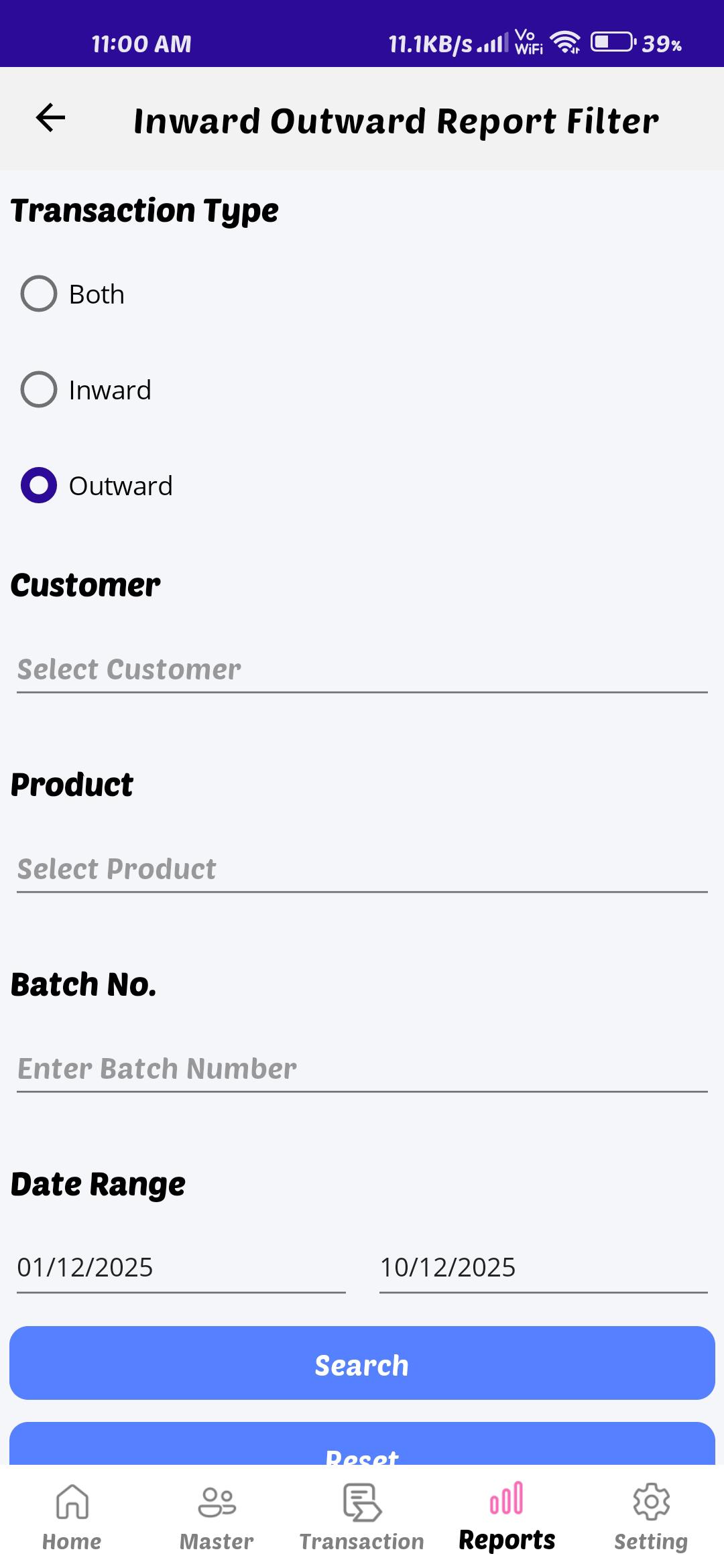Tap the Enter Batch Number field
This screenshot has height=1568, width=724.
(362, 1068)
